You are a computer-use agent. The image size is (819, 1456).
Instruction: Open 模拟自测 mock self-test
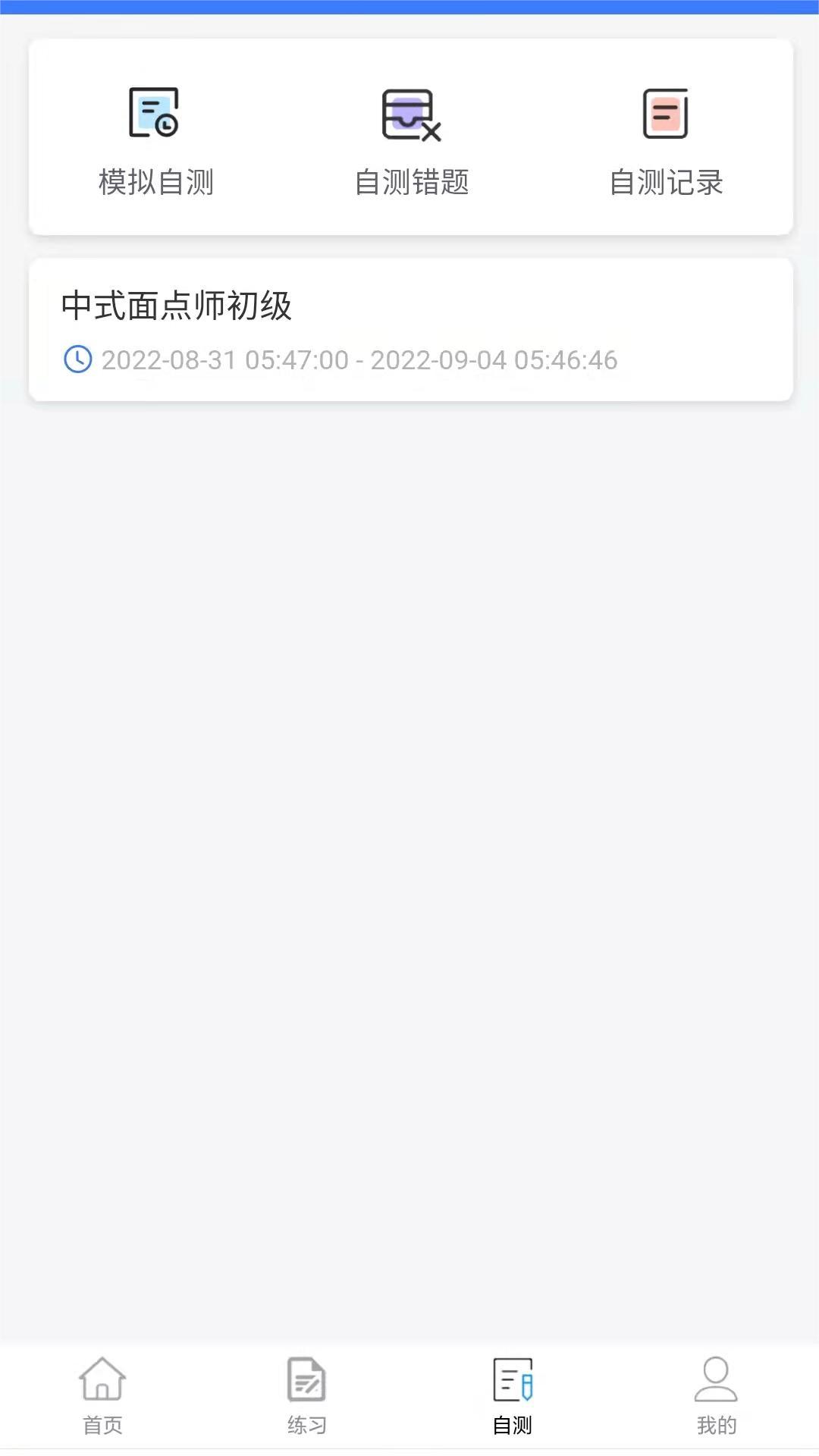point(155,140)
